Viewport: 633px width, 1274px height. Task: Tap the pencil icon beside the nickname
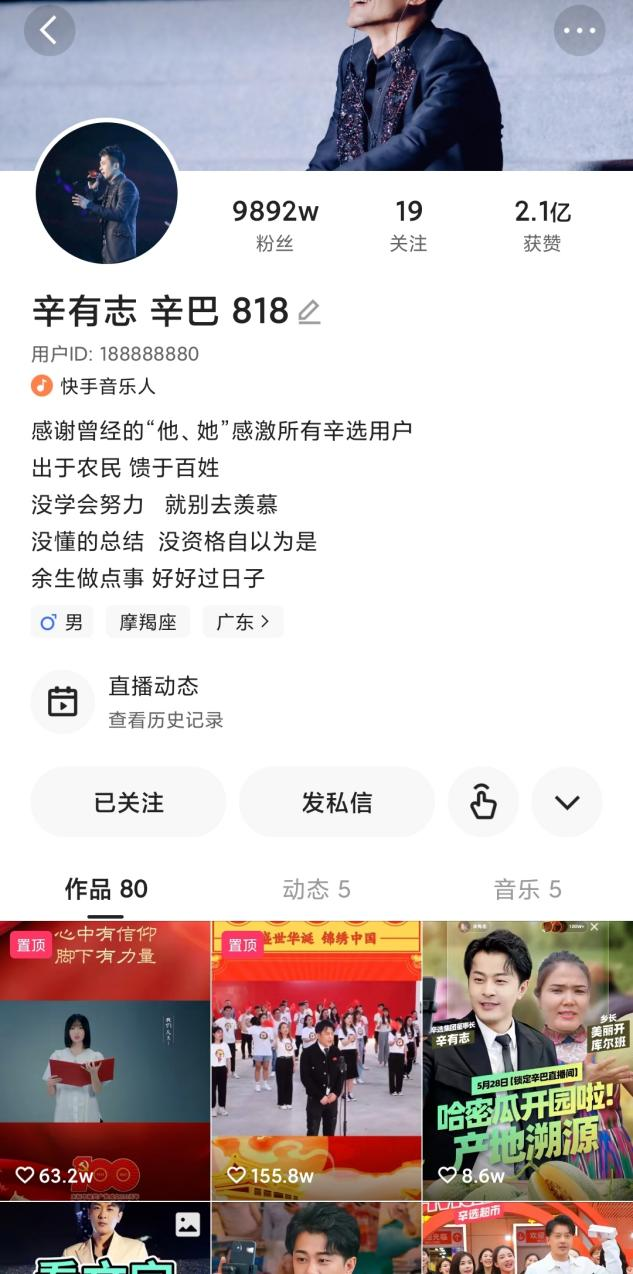[x=309, y=312]
